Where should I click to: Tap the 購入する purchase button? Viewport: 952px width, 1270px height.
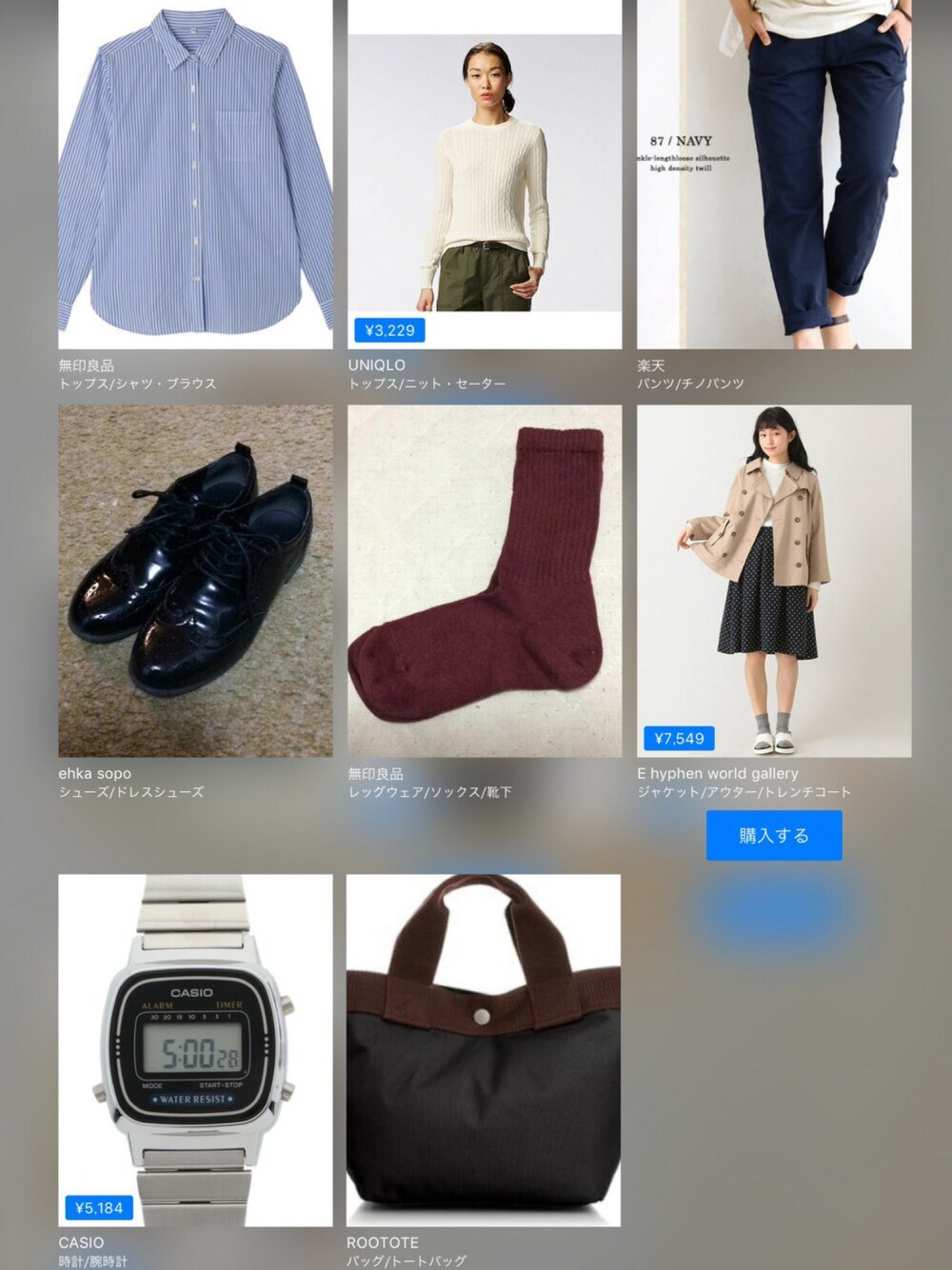(x=774, y=836)
